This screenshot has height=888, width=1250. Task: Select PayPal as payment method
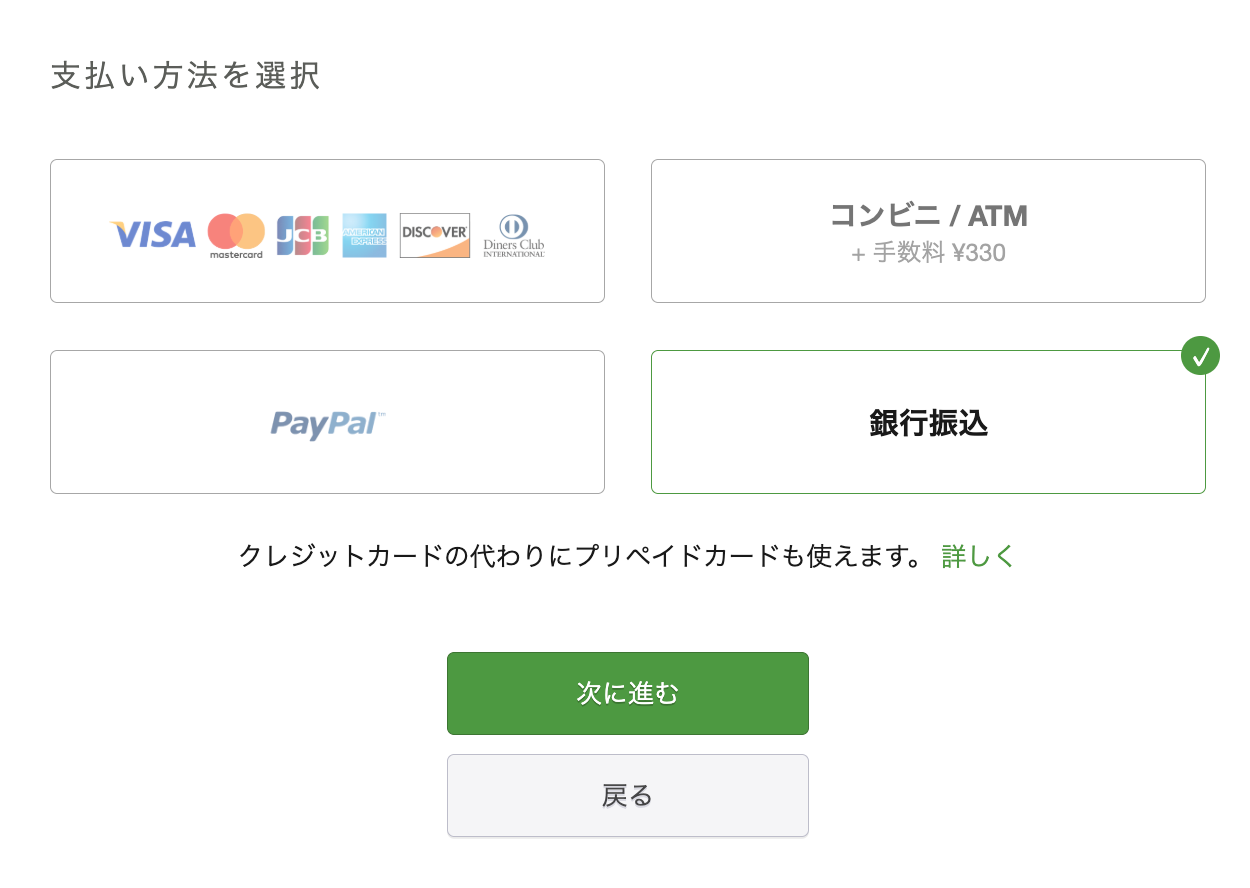tap(327, 422)
